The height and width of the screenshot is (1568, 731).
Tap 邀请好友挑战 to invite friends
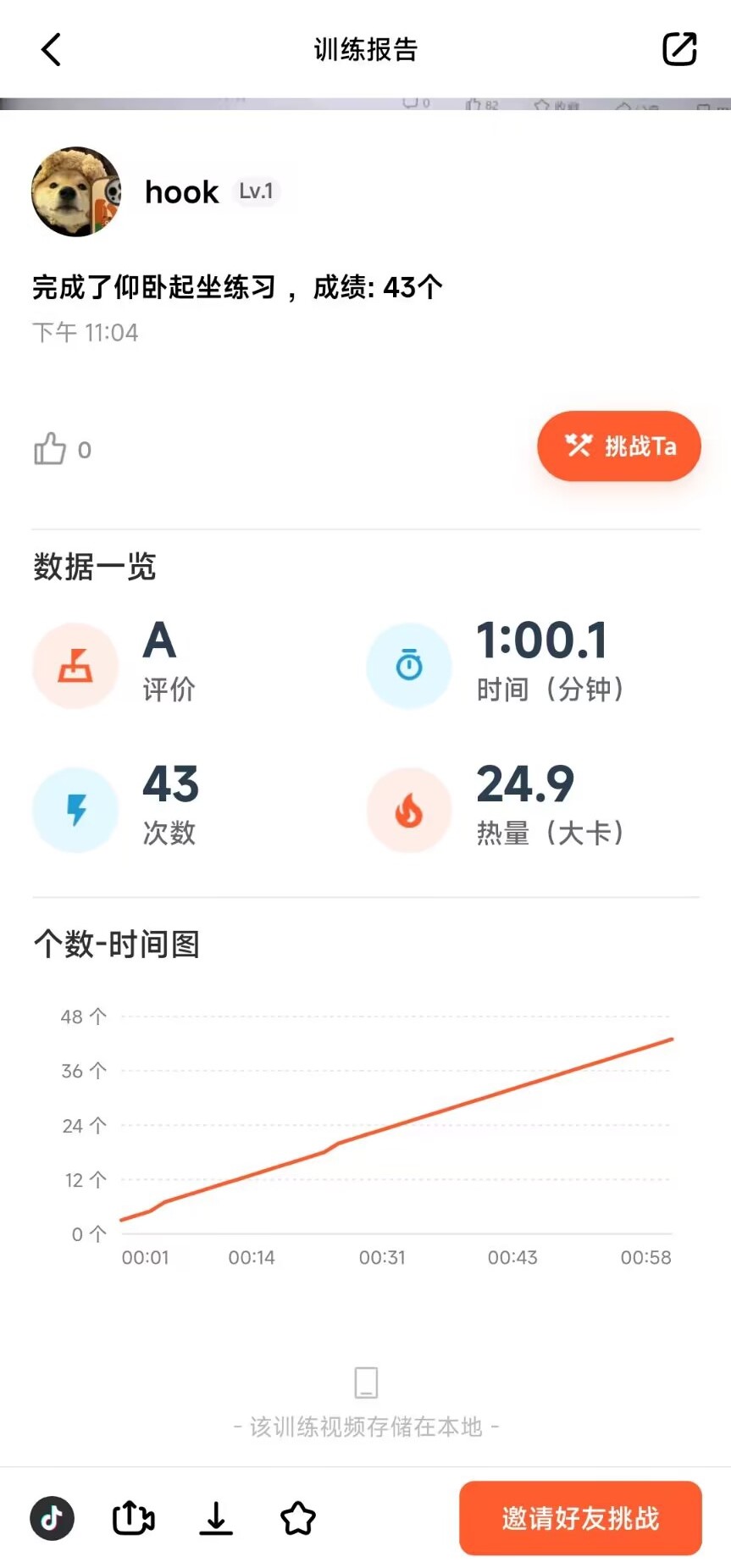tap(580, 1517)
